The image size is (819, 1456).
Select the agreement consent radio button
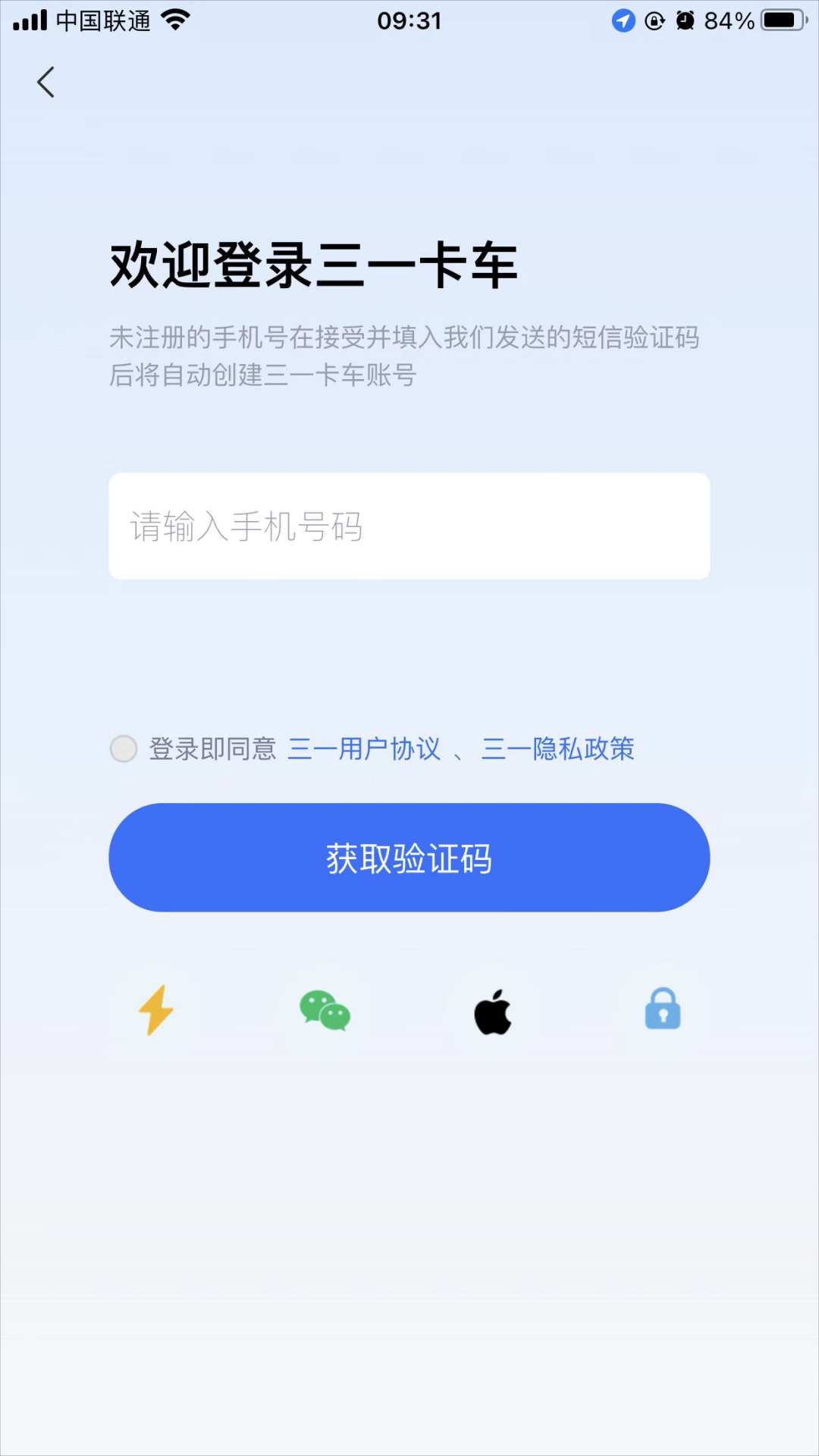[124, 748]
